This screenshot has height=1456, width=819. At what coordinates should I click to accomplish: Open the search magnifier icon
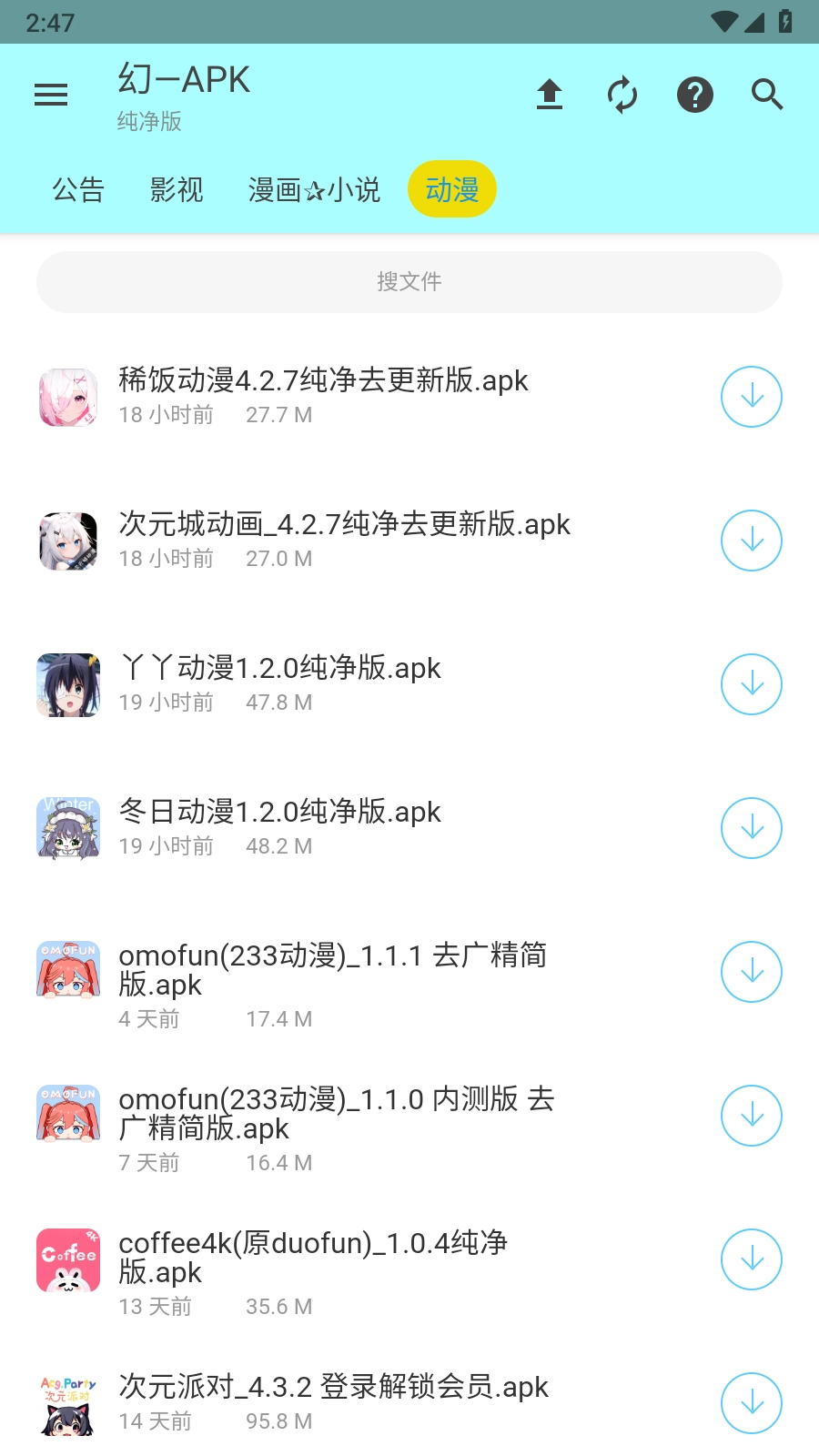(767, 95)
